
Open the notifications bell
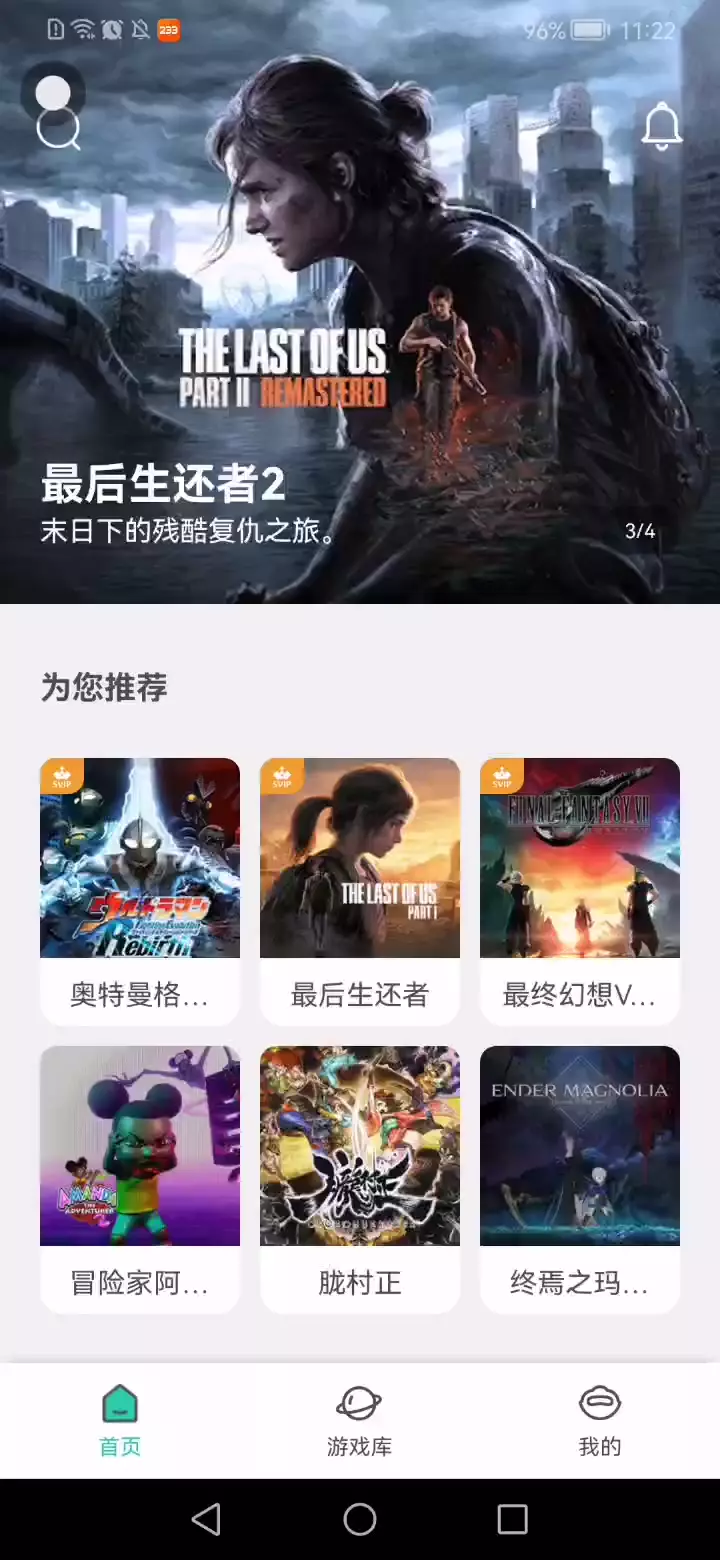pyautogui.click(x=661, y=128)
